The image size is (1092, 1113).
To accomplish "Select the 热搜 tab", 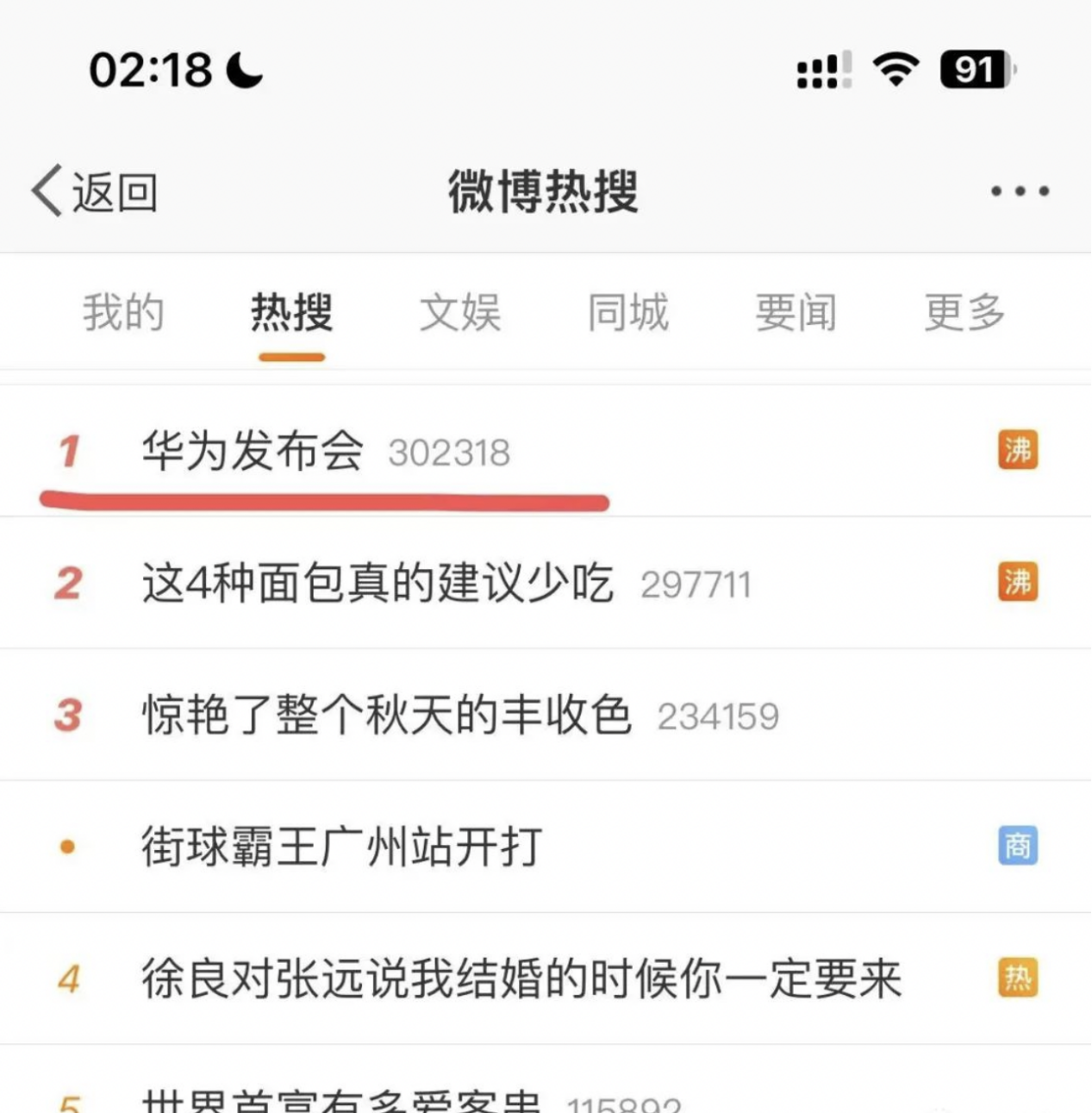I will [291, 312].
